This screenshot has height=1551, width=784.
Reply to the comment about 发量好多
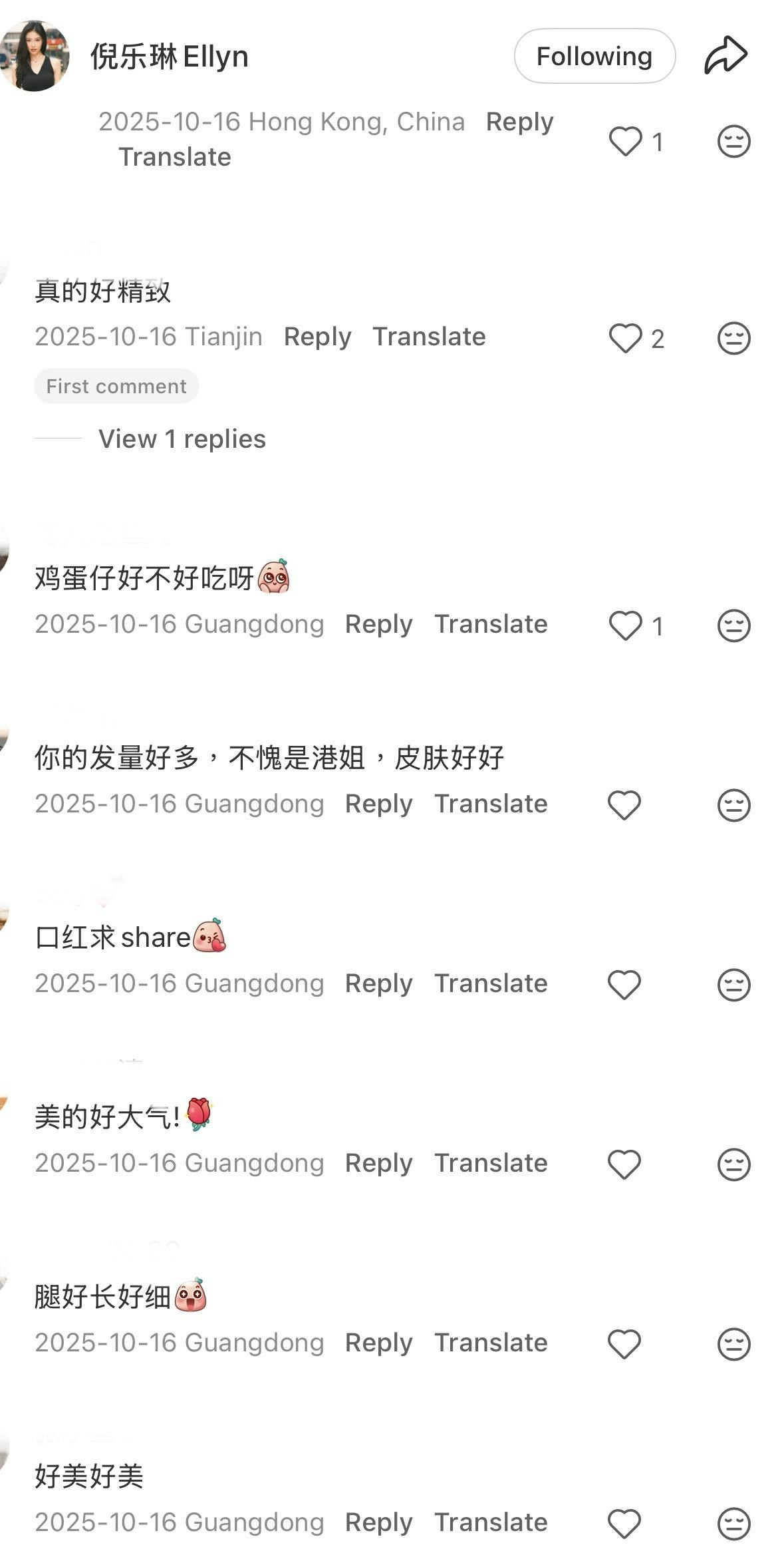[x=378, y=804]
